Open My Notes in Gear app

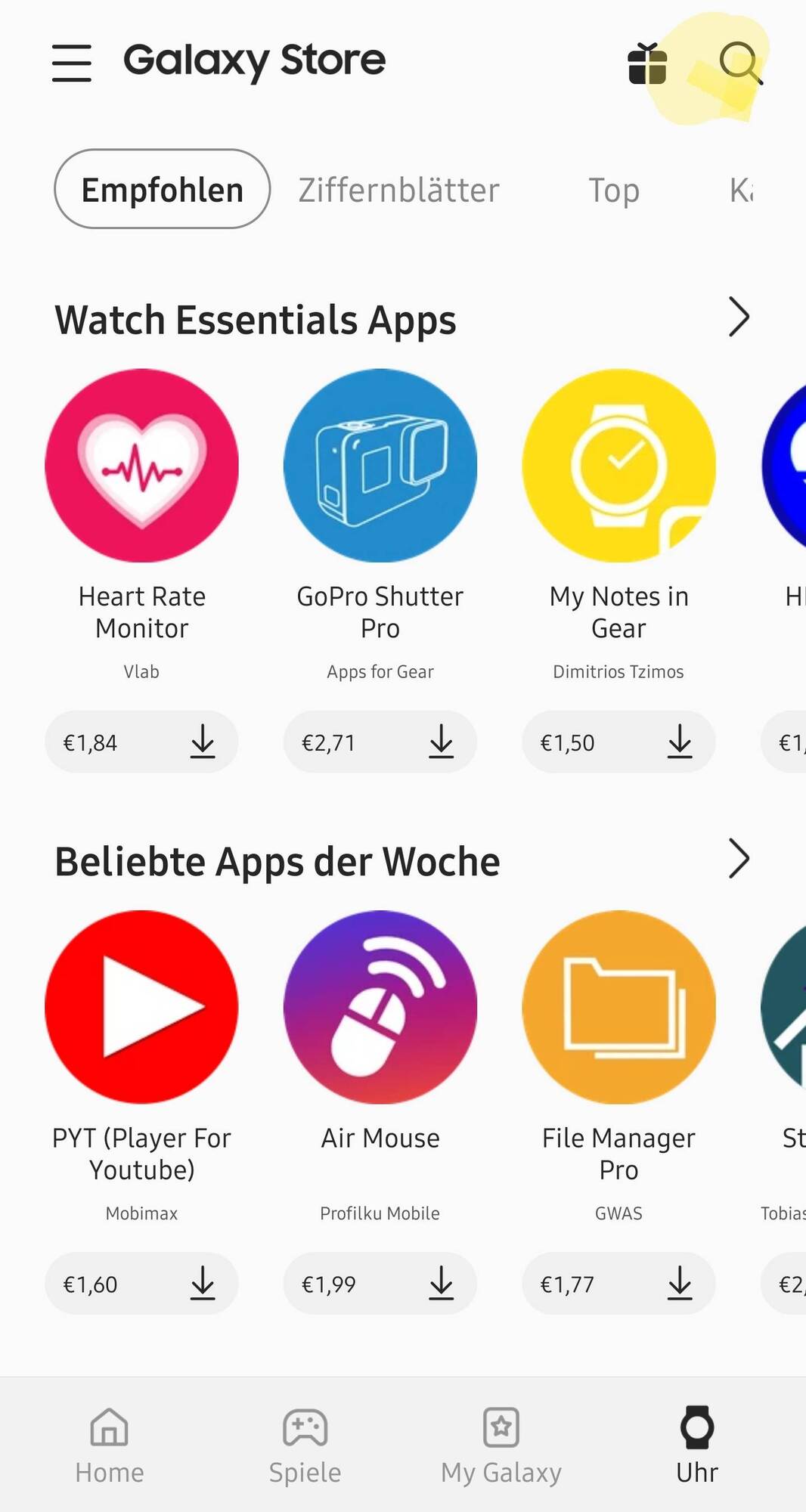point(618,466)
